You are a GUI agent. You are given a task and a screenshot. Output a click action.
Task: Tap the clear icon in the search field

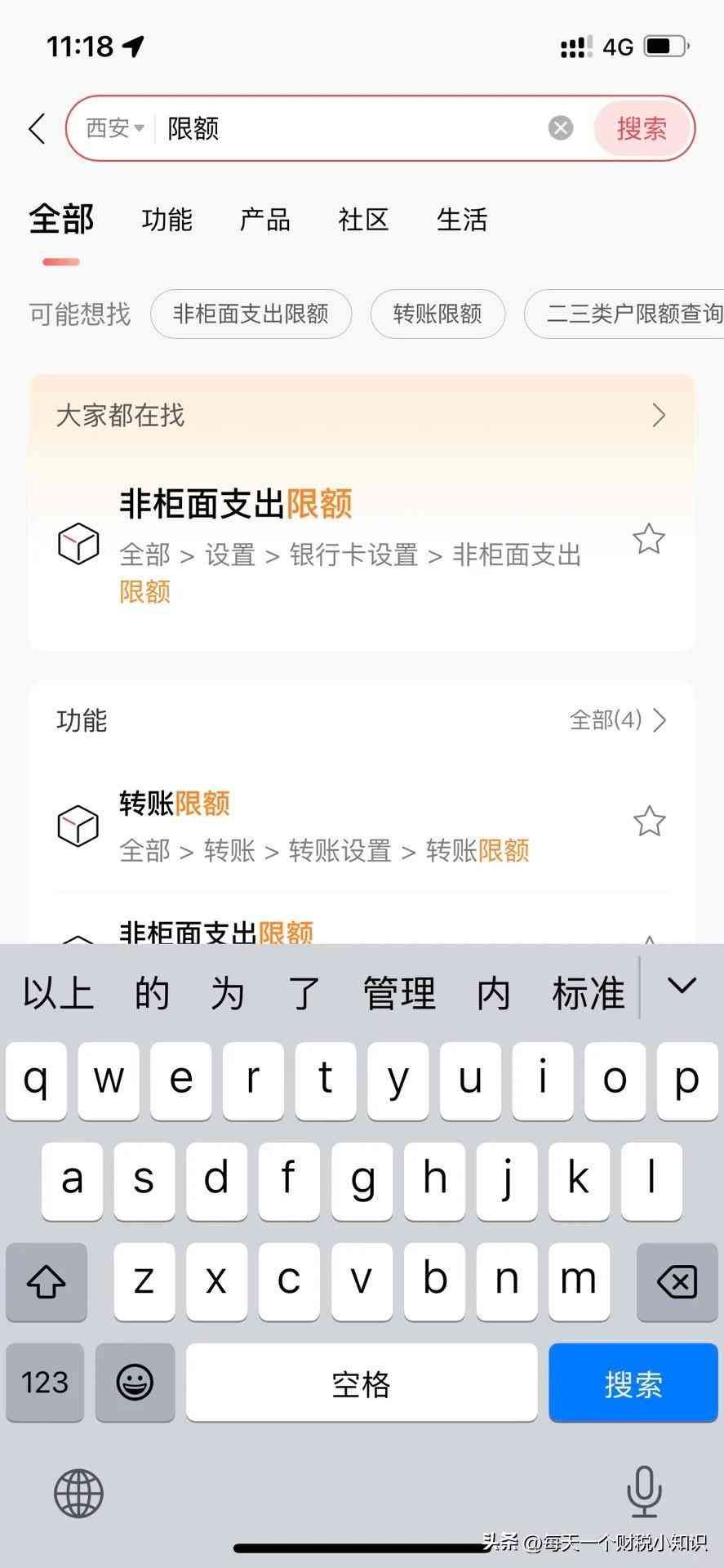tap(560, 127)
